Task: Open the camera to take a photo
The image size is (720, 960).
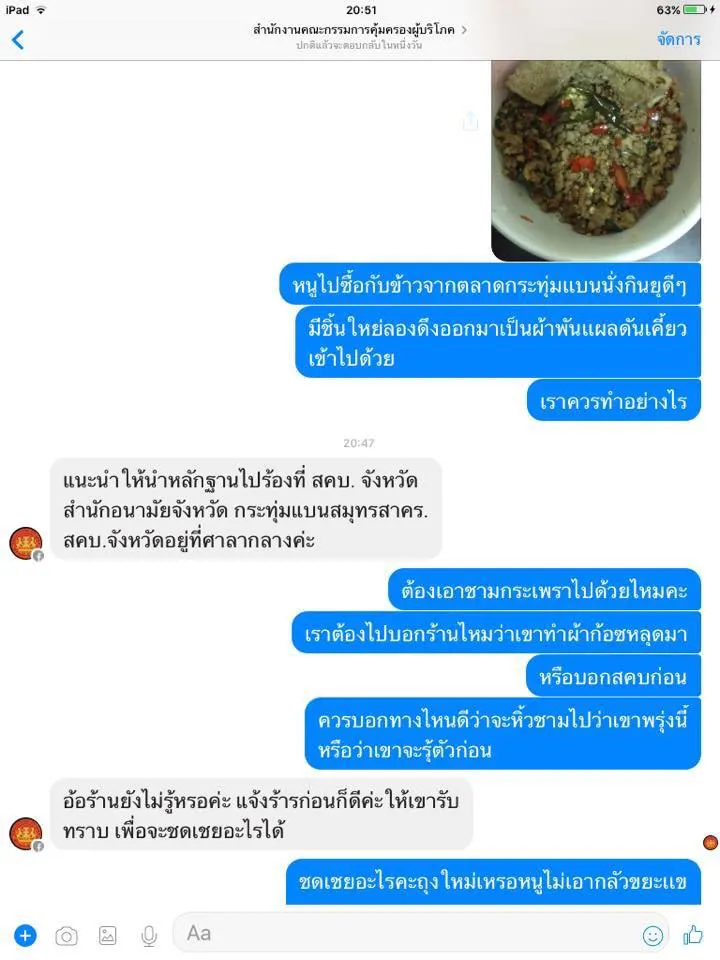Action: click(x=66, y=936)
